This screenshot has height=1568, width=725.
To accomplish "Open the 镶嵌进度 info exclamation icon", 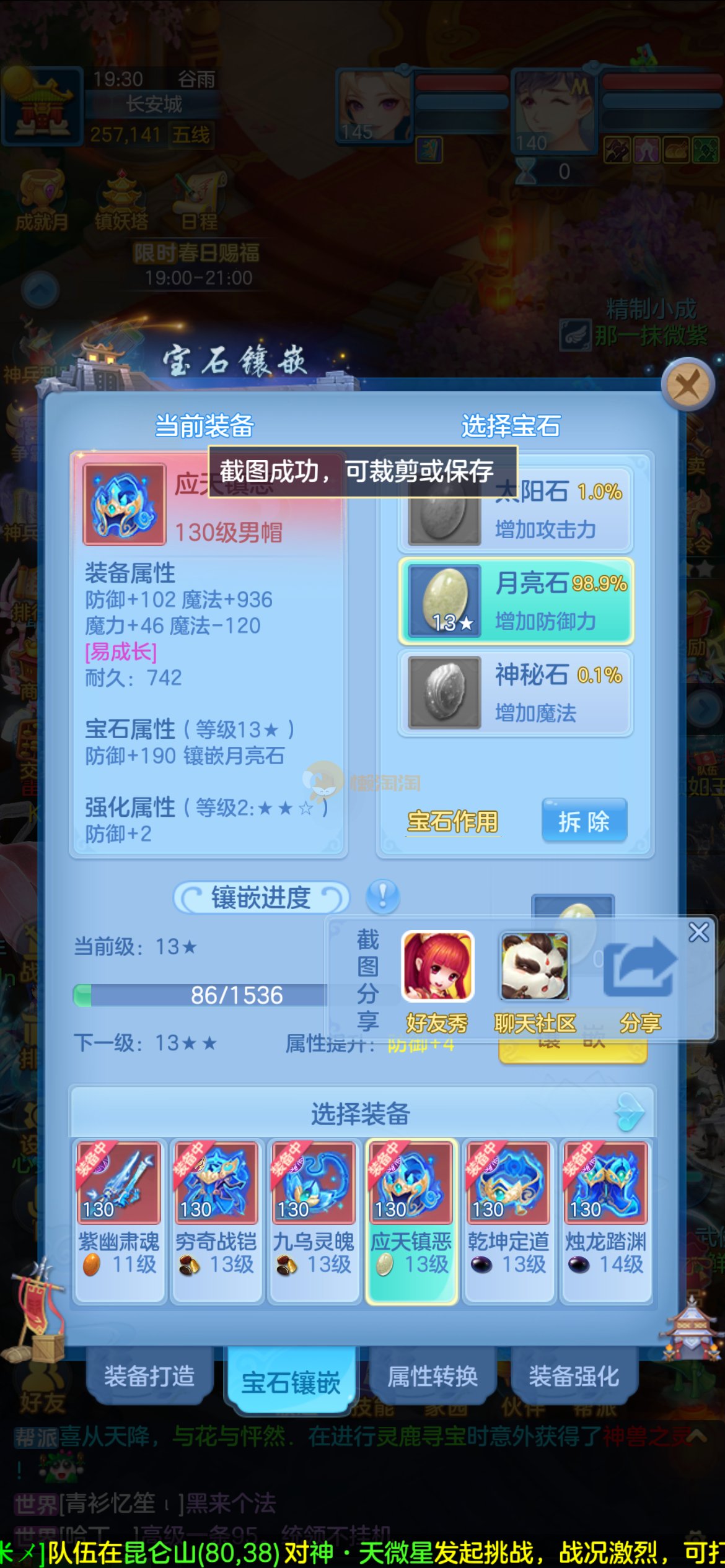I will [x=382, y=897].
